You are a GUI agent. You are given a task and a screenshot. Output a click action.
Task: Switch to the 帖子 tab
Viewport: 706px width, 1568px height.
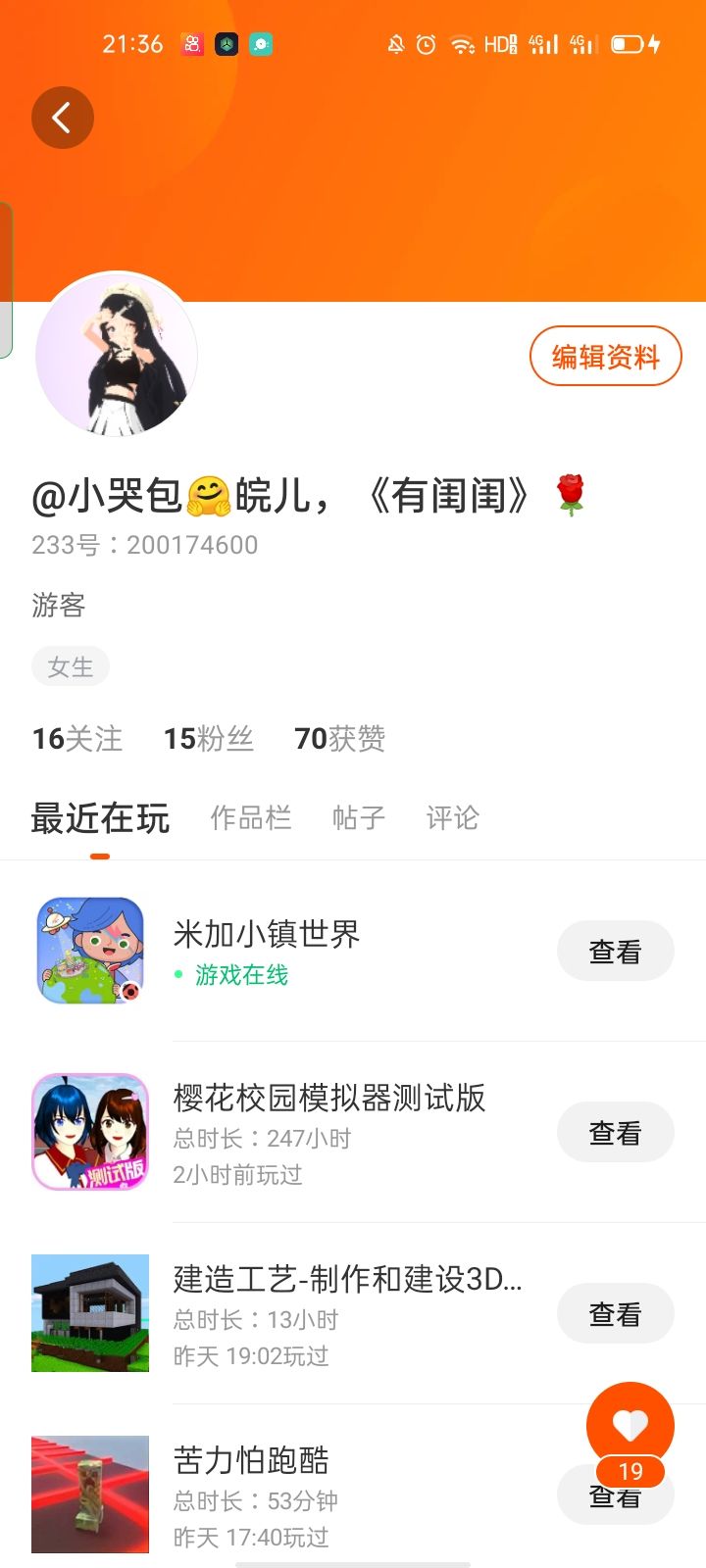click(x=359, y=817)
